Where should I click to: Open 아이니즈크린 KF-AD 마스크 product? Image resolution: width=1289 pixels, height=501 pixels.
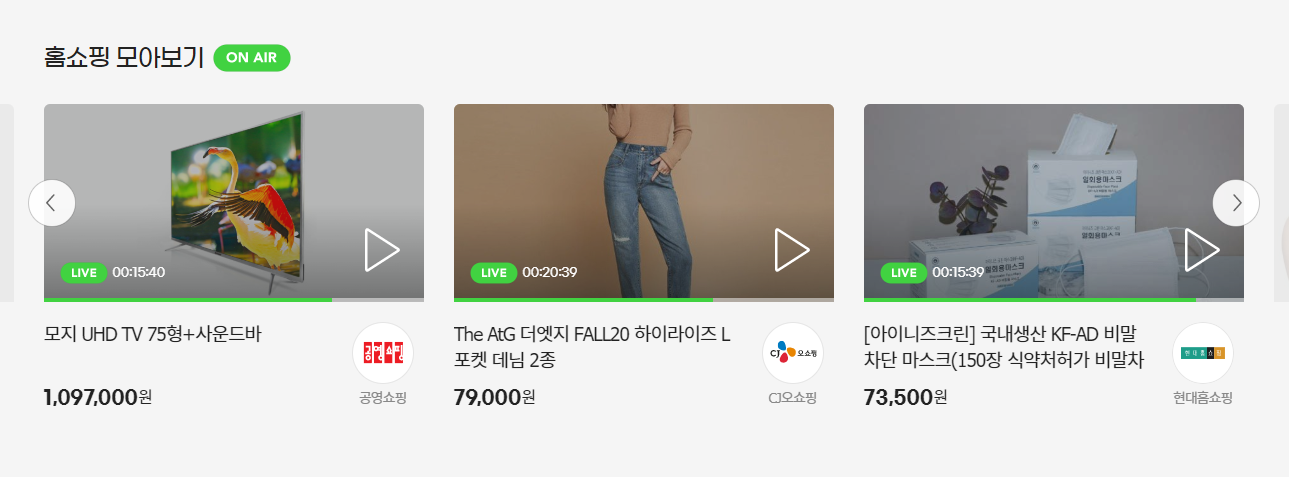coord(1003,346)
